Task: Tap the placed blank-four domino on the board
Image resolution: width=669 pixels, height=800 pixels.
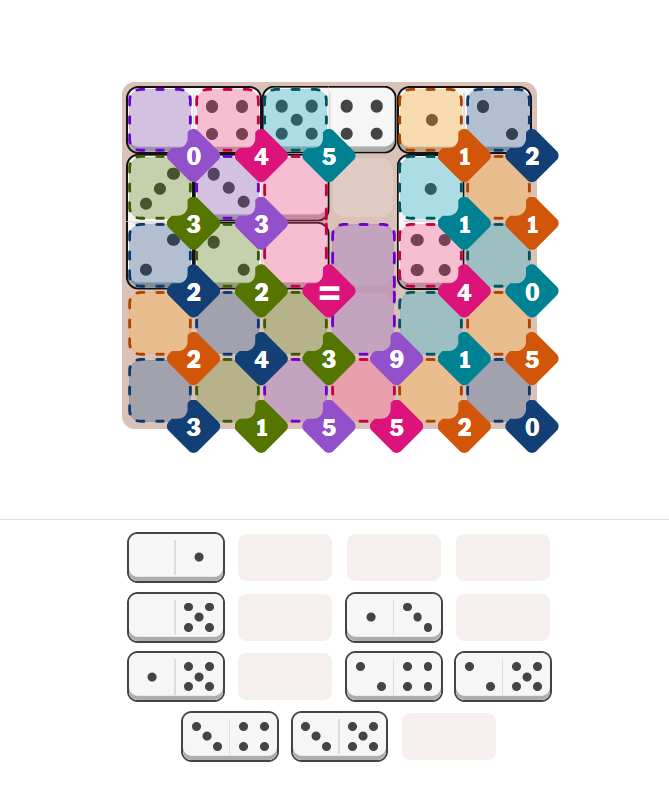Action: click(194, 120)
